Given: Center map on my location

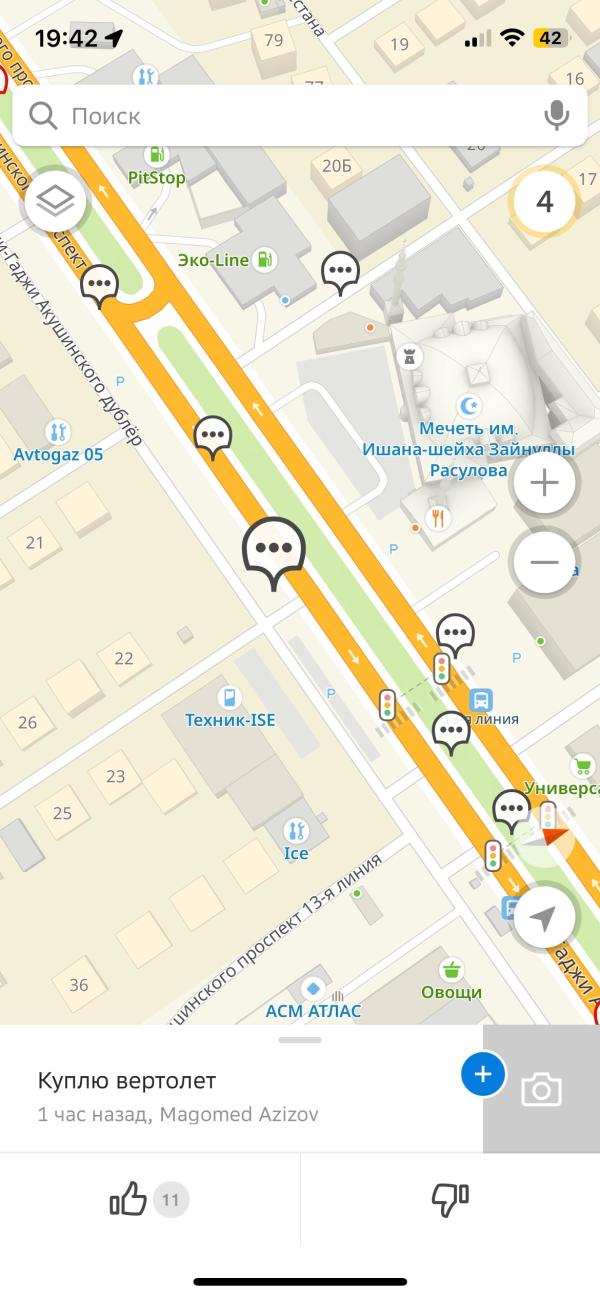Looking at the screenshot, I should click(x=543, y=917).
